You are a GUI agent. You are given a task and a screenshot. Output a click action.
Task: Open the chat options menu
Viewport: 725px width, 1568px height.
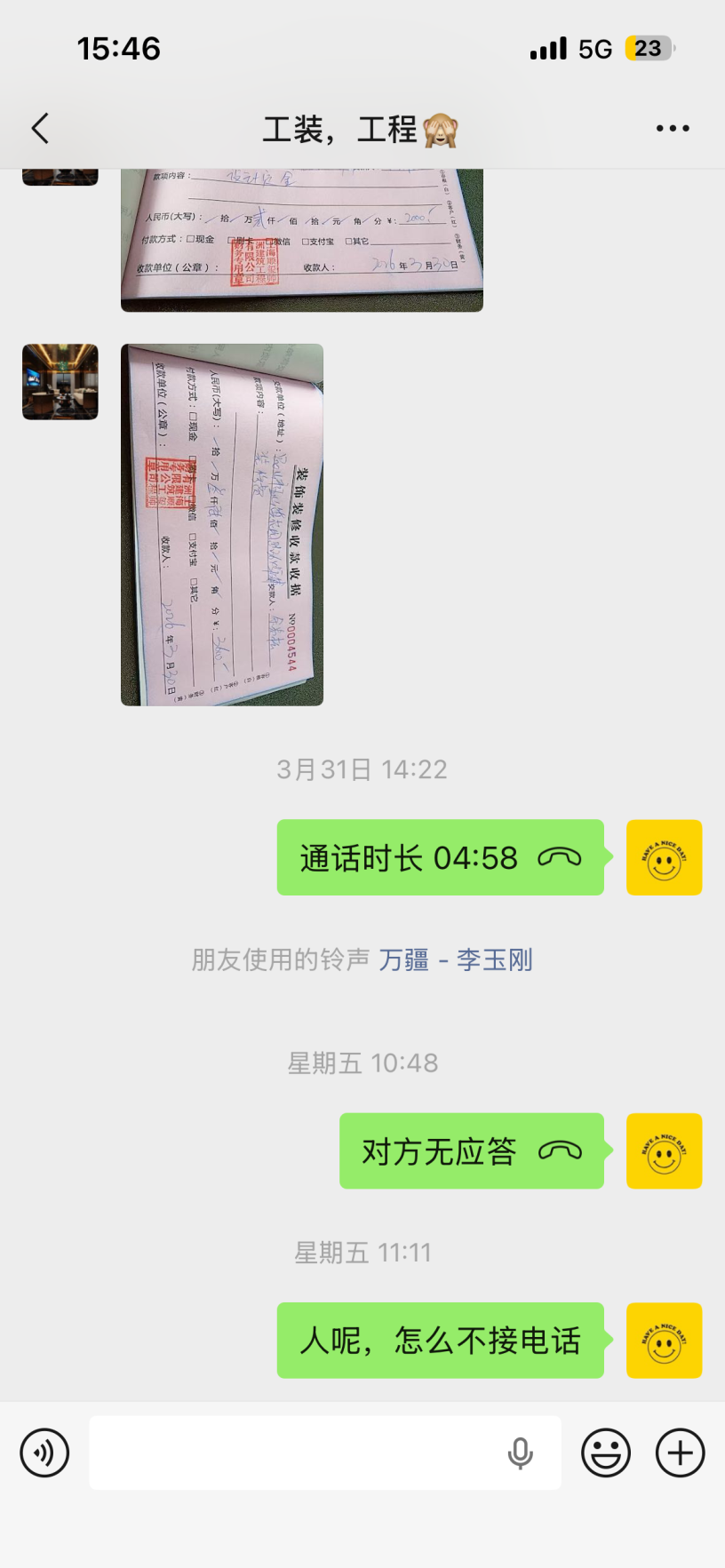point(672,129)
